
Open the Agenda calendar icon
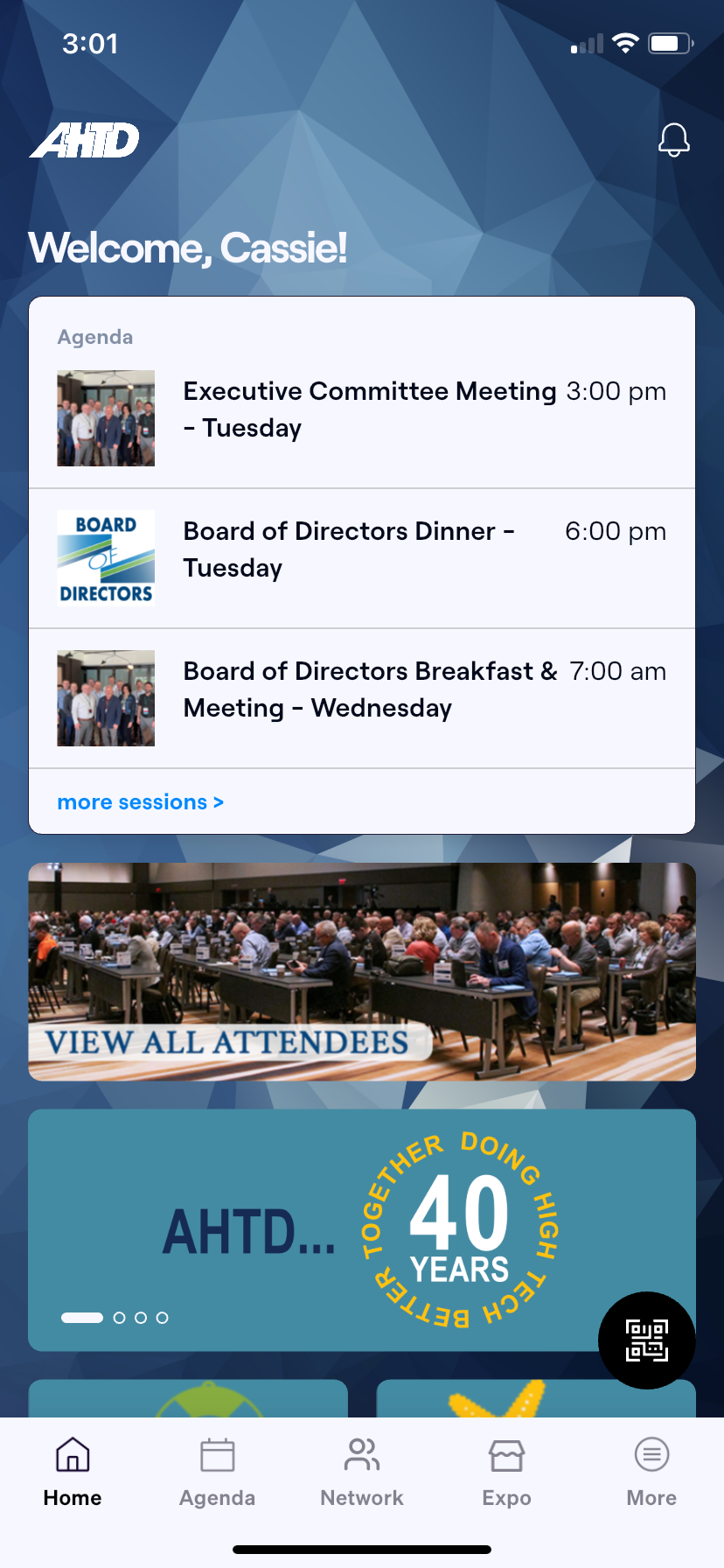[x=217, y=1454]
